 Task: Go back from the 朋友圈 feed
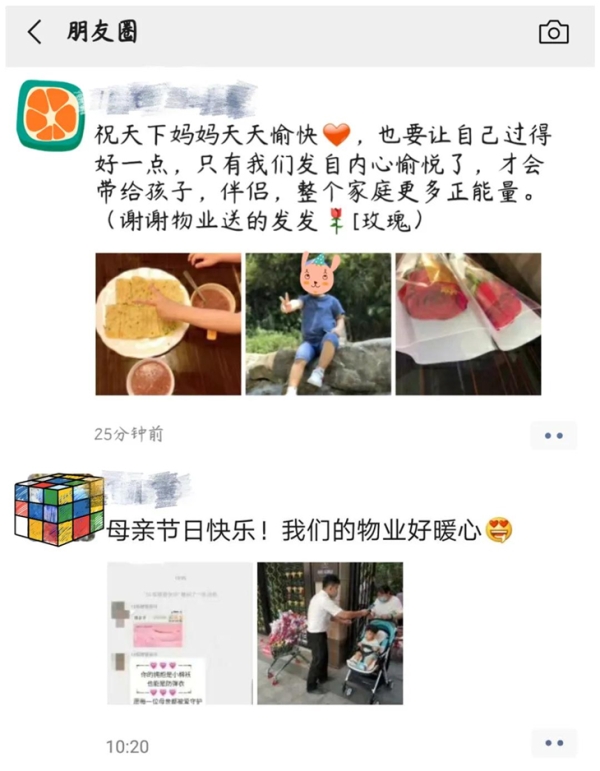click(35, 32)
